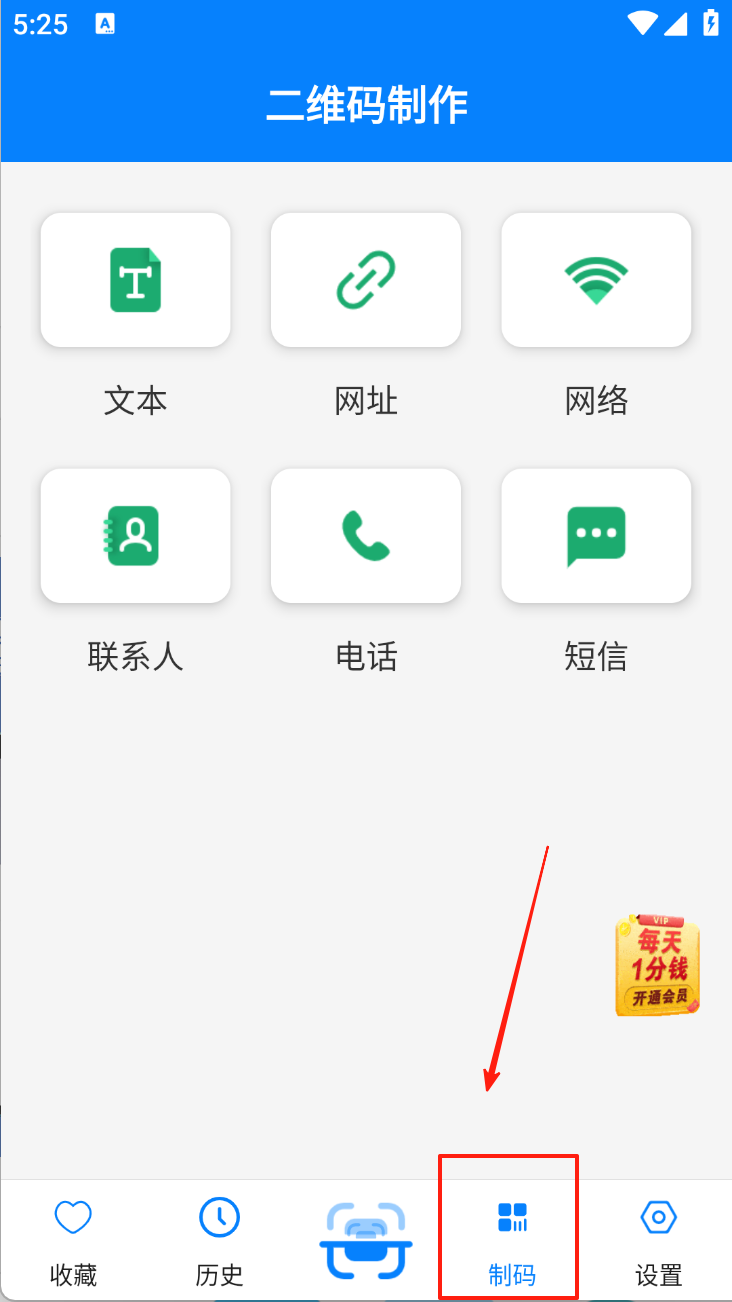
Task: Select the 制码 tab
Action: tap(512, 1241)
